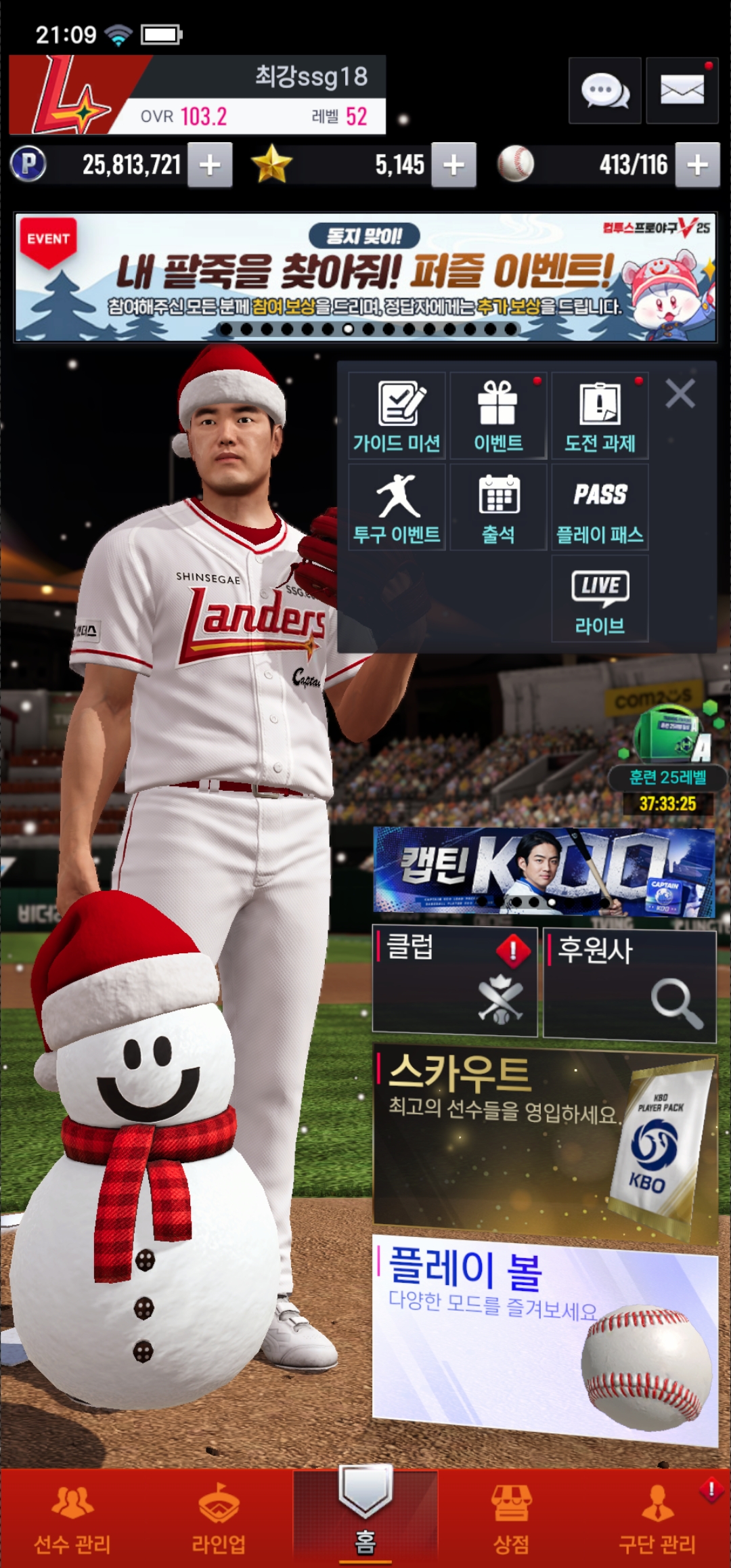Check 출석 attendance calendar
The height and width of the screenshot is (1568, 731).
pyautogui.click(x=498, y=507)
